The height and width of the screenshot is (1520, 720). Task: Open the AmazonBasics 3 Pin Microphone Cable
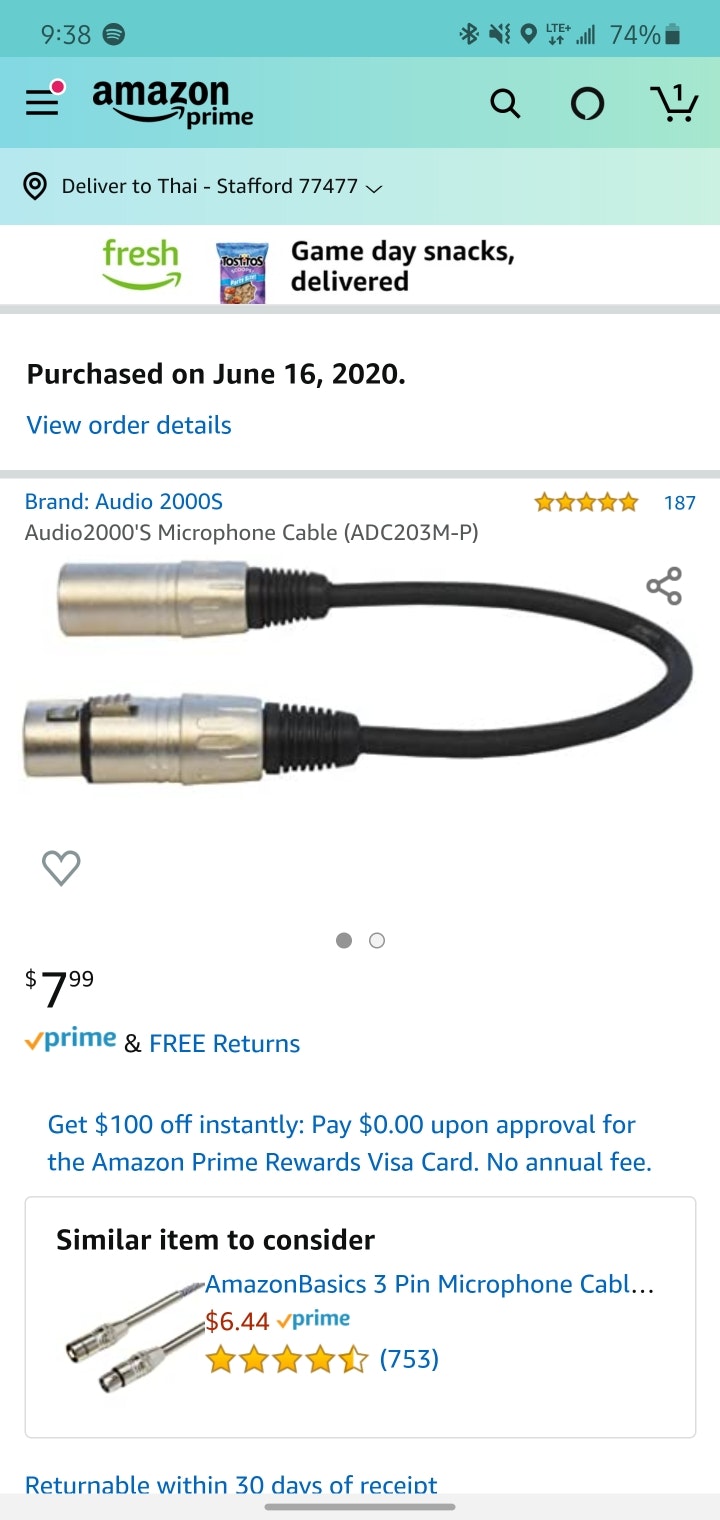429,1284
